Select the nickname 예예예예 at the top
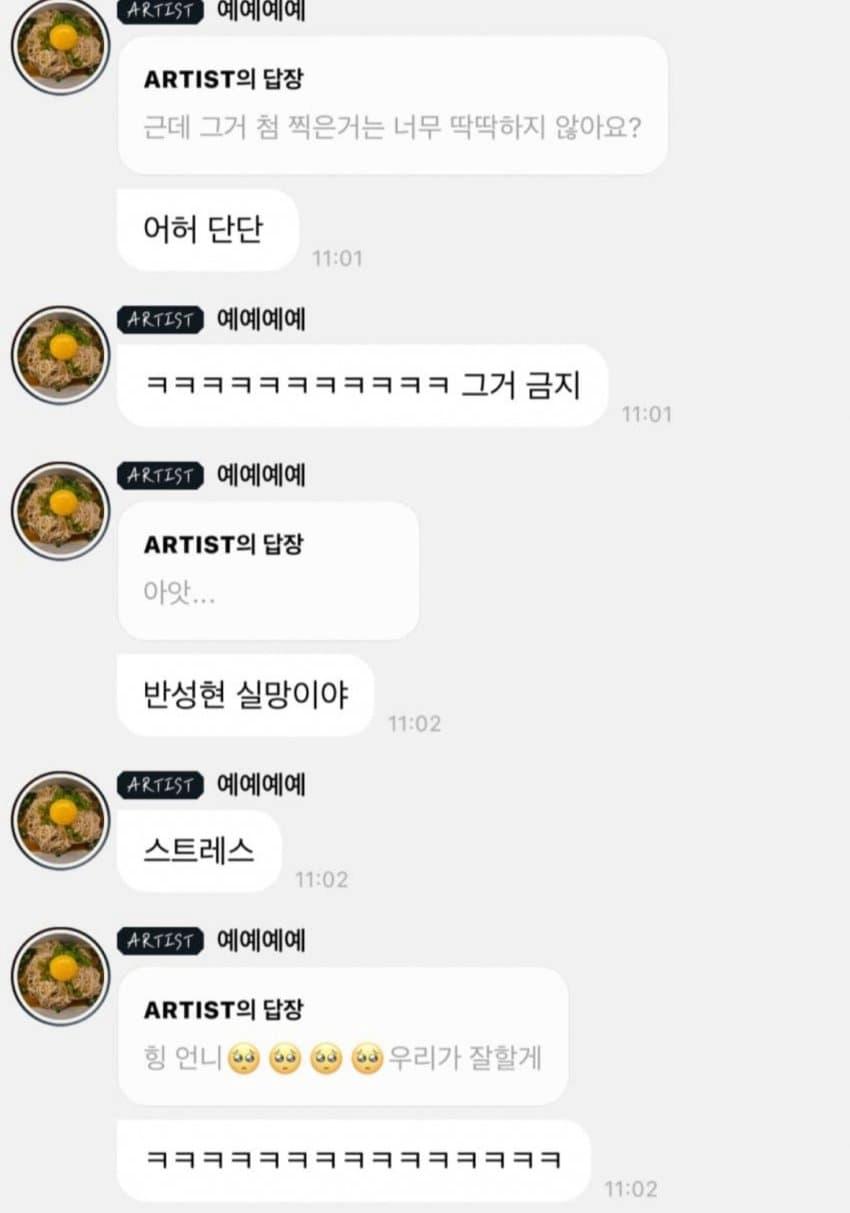This screenshot has height=1213, width=850. [262, 12]
